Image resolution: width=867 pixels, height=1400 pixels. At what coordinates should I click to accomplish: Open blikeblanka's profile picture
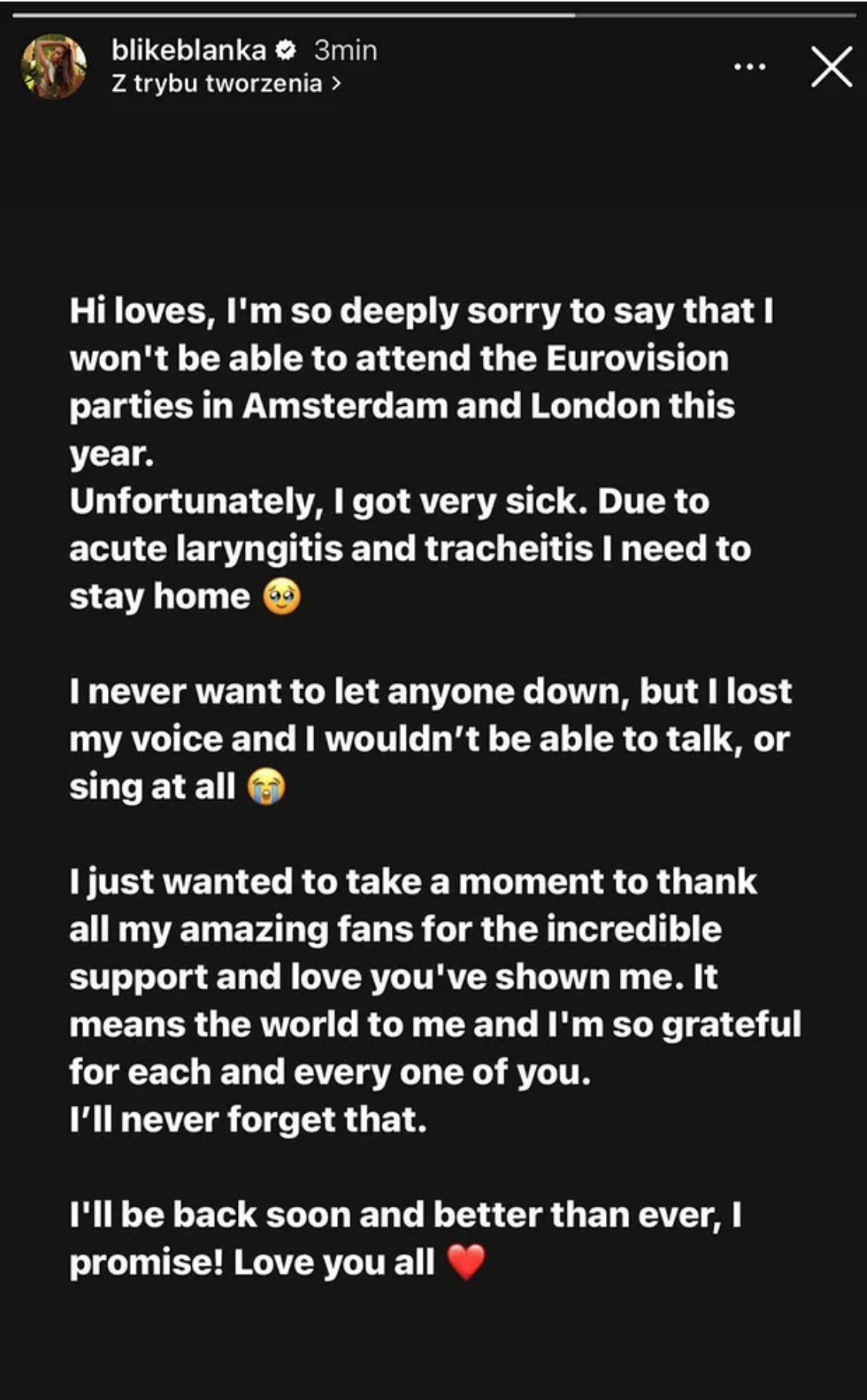(x=54, y=66)
